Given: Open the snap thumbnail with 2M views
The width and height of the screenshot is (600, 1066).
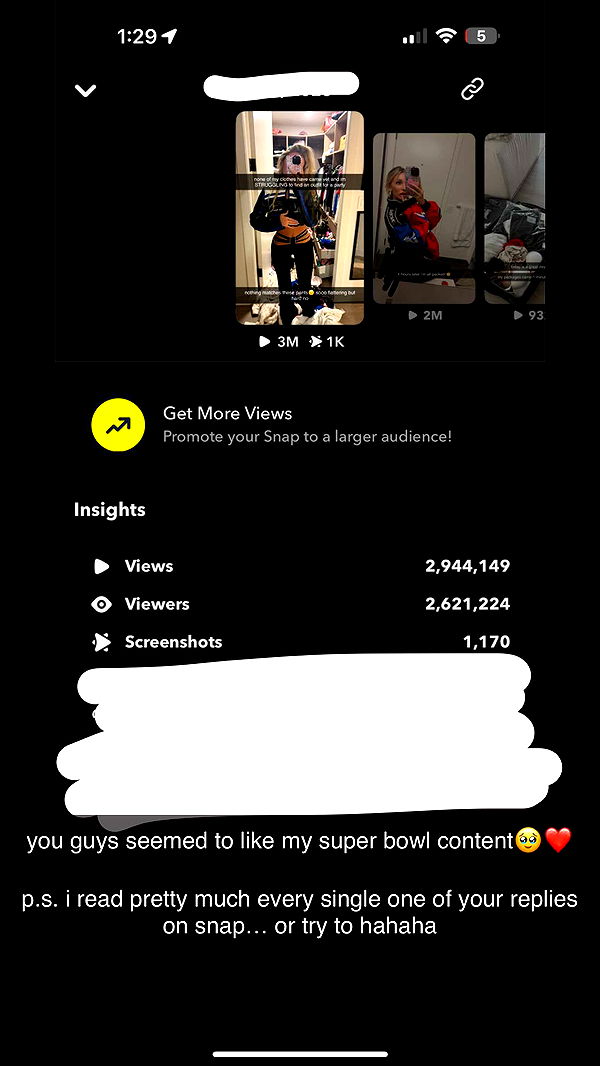Looking at the screenshot, I should tap(424, 217).
